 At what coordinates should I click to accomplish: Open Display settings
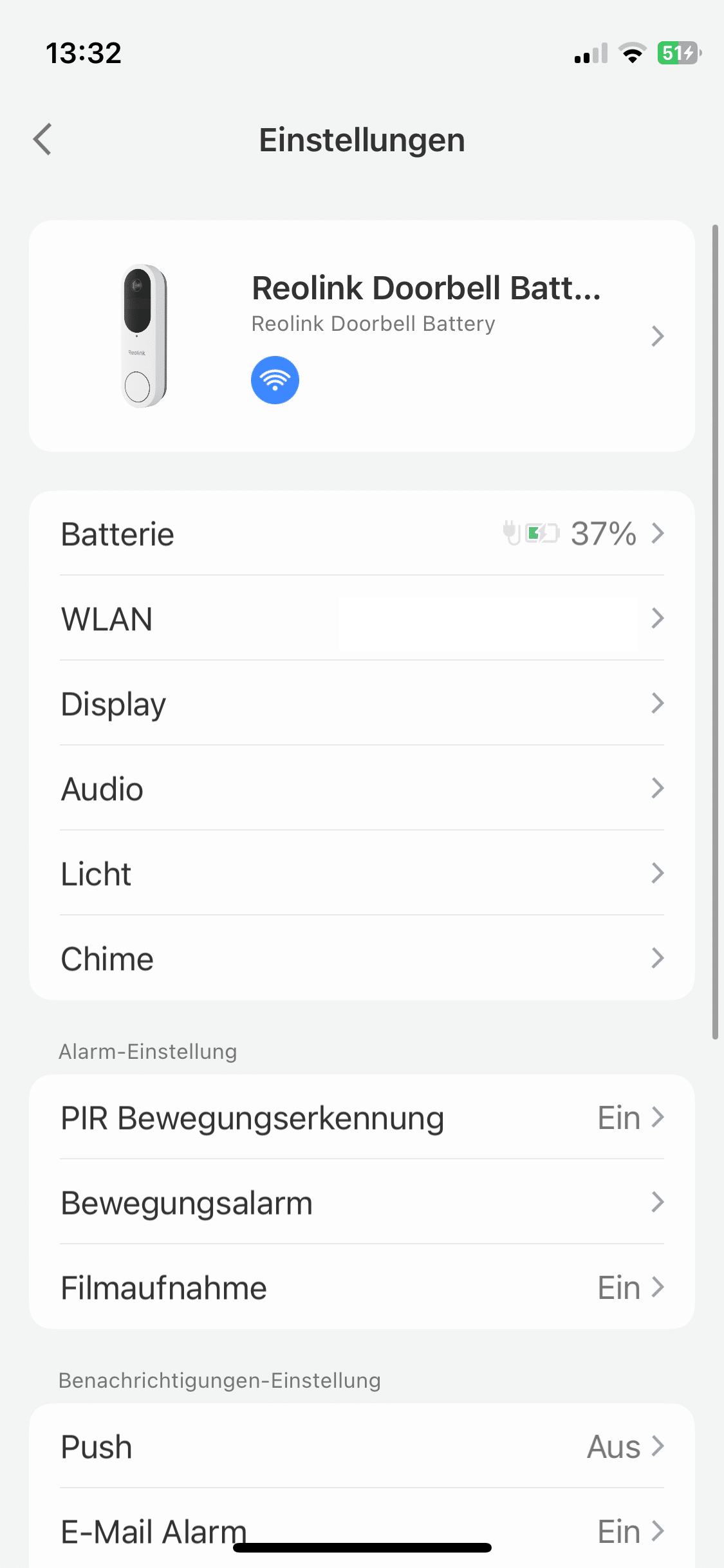click(x=362, y=704)
